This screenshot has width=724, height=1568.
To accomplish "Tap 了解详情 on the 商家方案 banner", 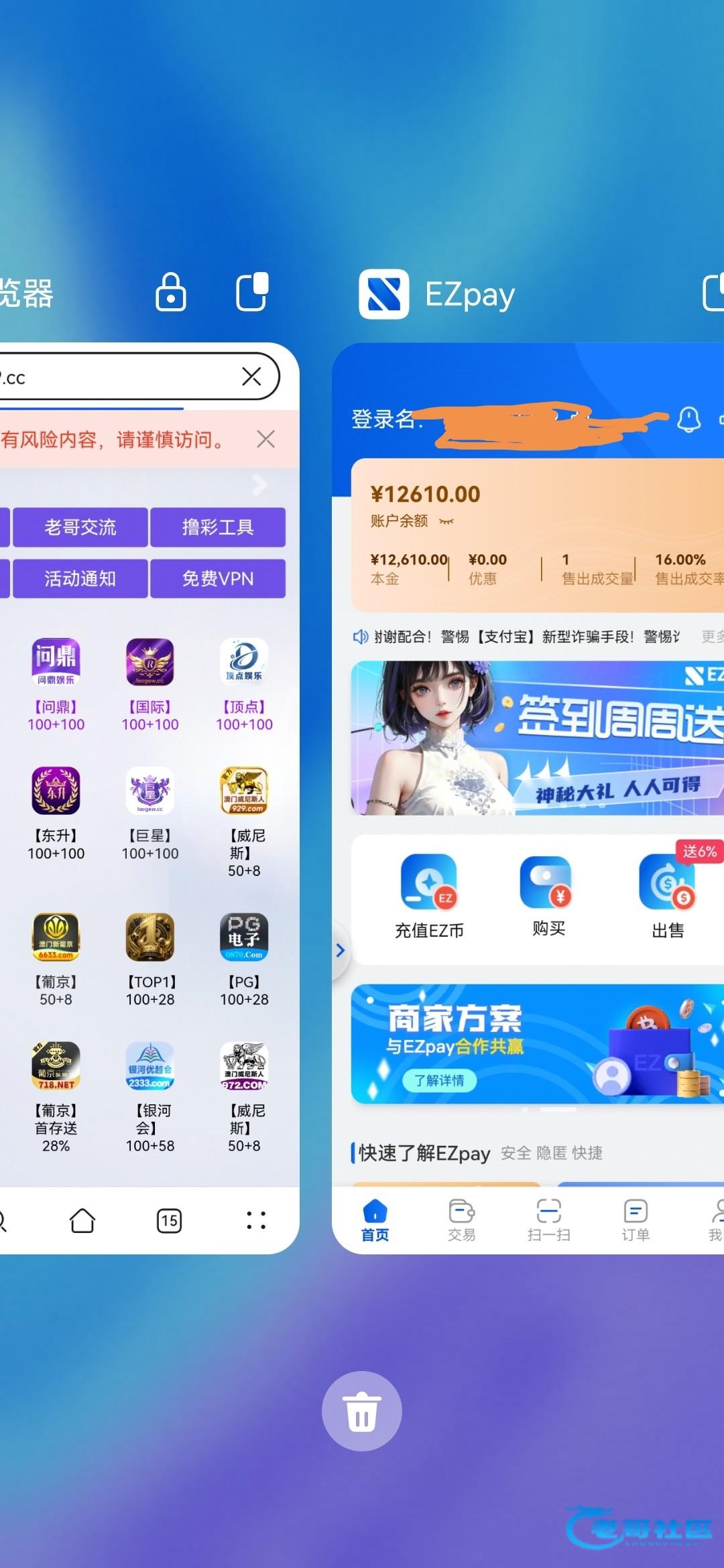I will point(439,1080).
